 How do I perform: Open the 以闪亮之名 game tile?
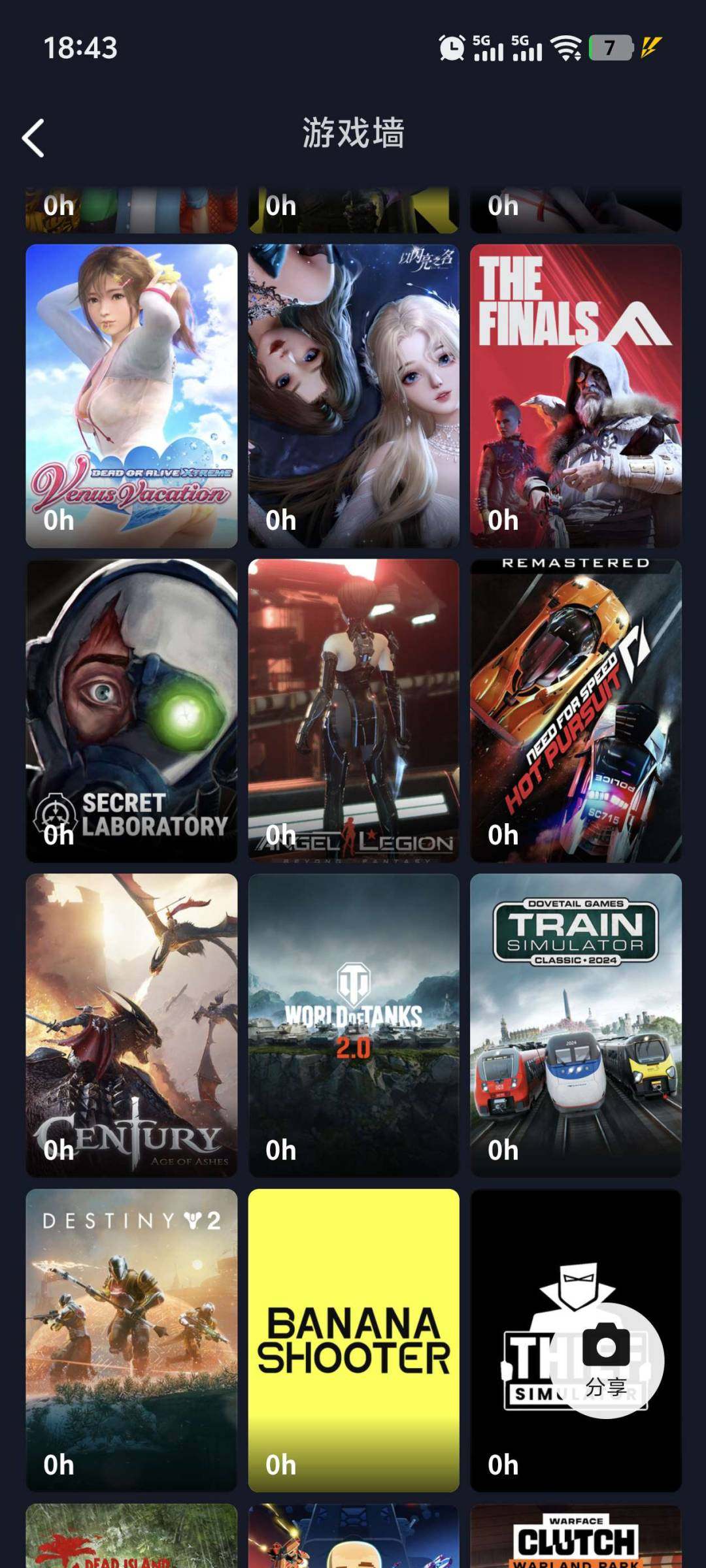(354, 396)
